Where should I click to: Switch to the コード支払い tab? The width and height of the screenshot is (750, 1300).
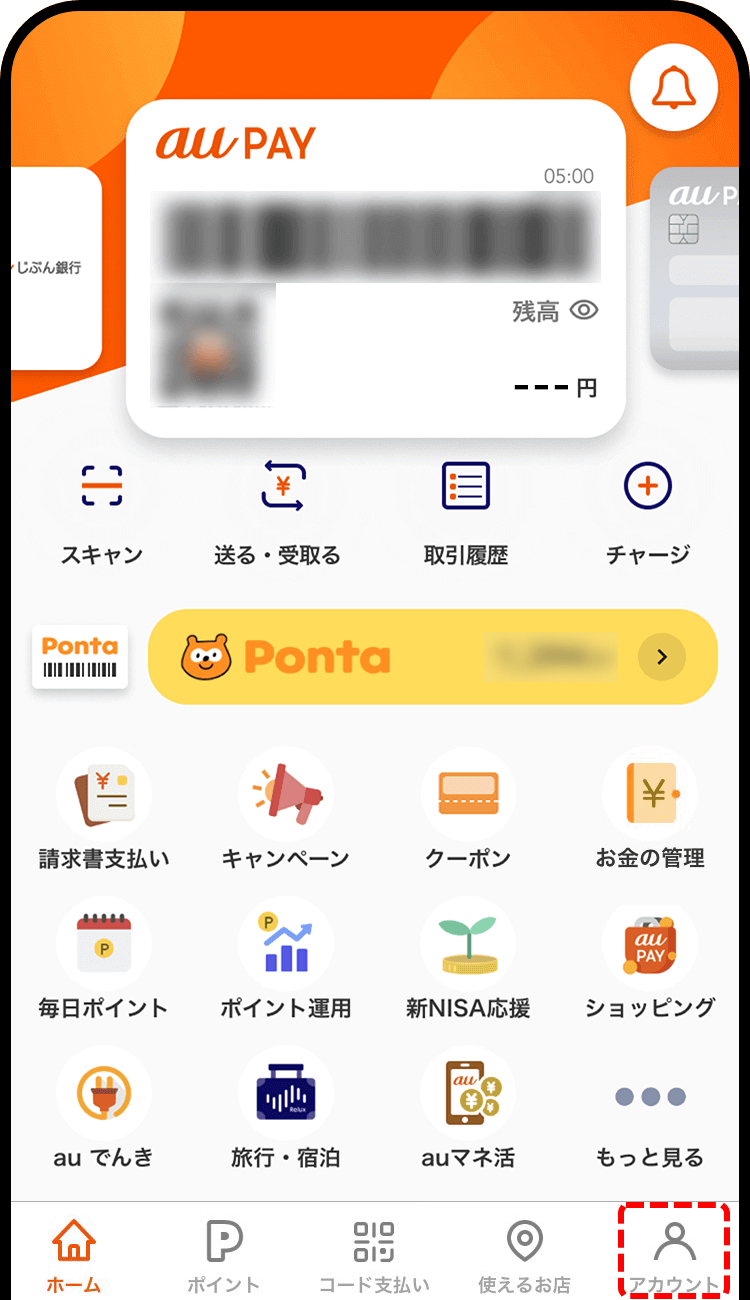(374, 1256)
